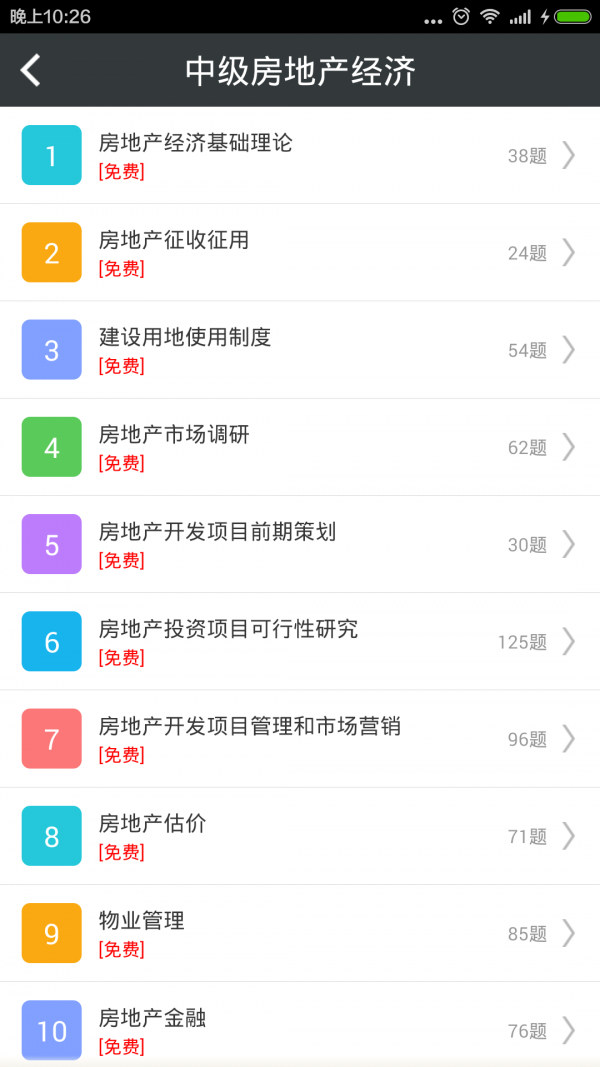Go back using the top-left arrow

click(31, 71)
